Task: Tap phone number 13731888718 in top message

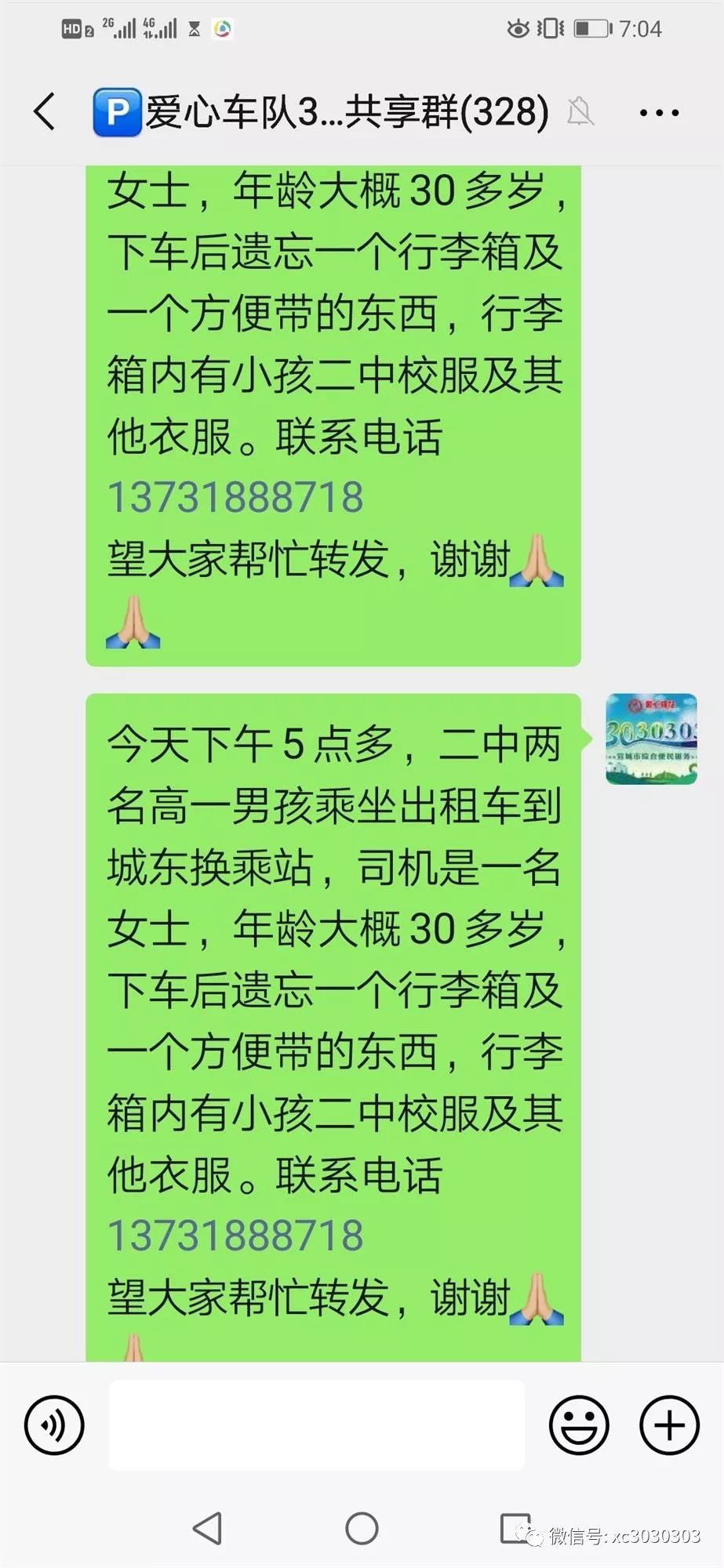Action: 235,497
